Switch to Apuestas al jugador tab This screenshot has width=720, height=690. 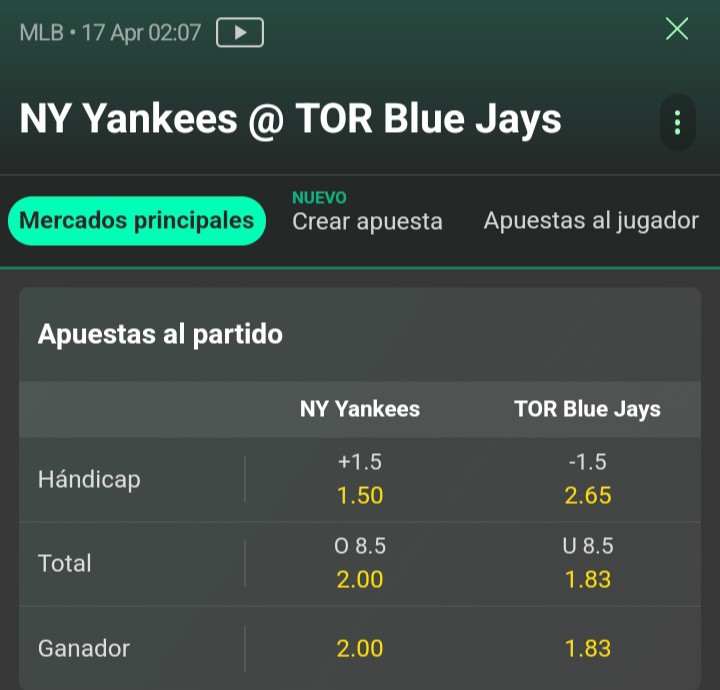click(x=591, y=220)
